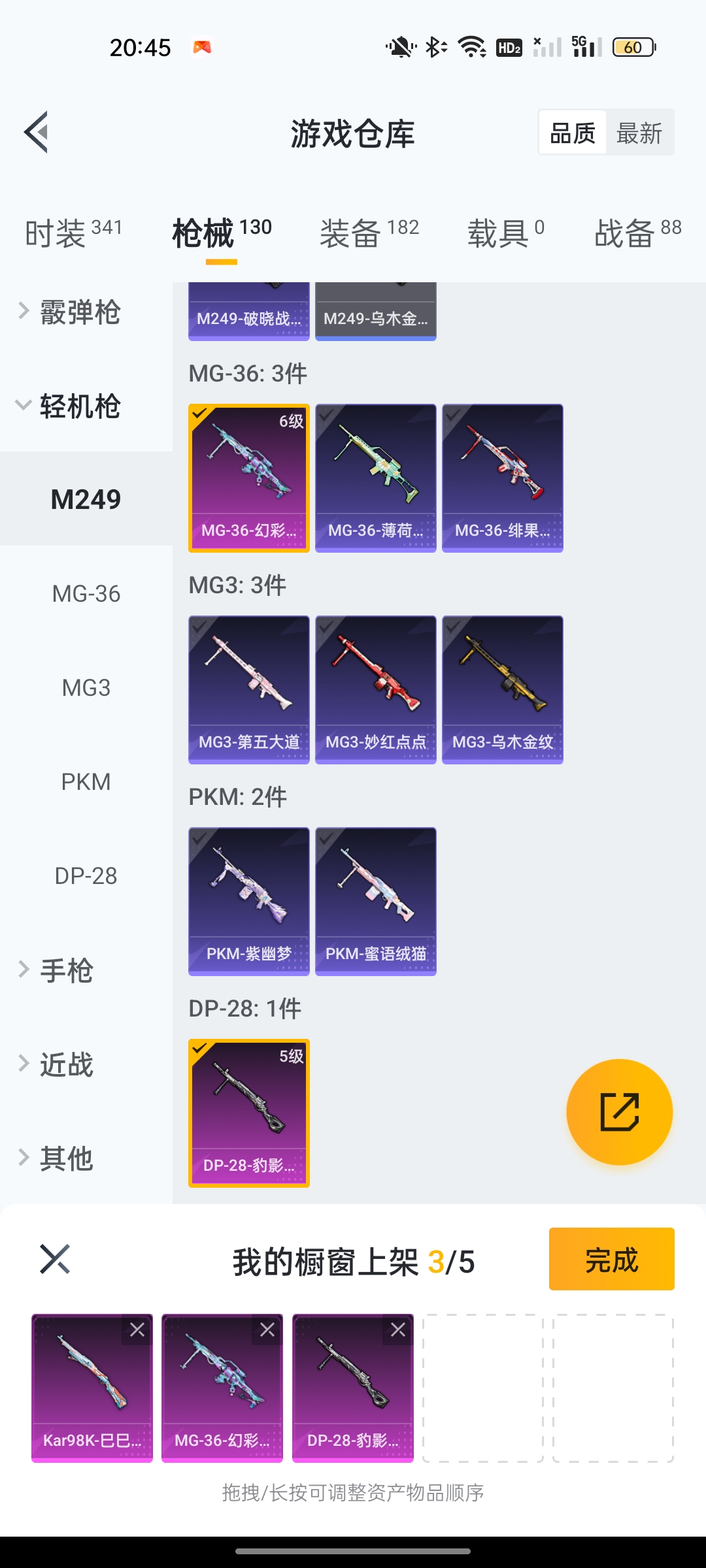Image resolution: width=706 pixels, height=1568 pixels.
Task: Switch sorting to 最新
Action: pyautogui.click(x=639, y=133)
